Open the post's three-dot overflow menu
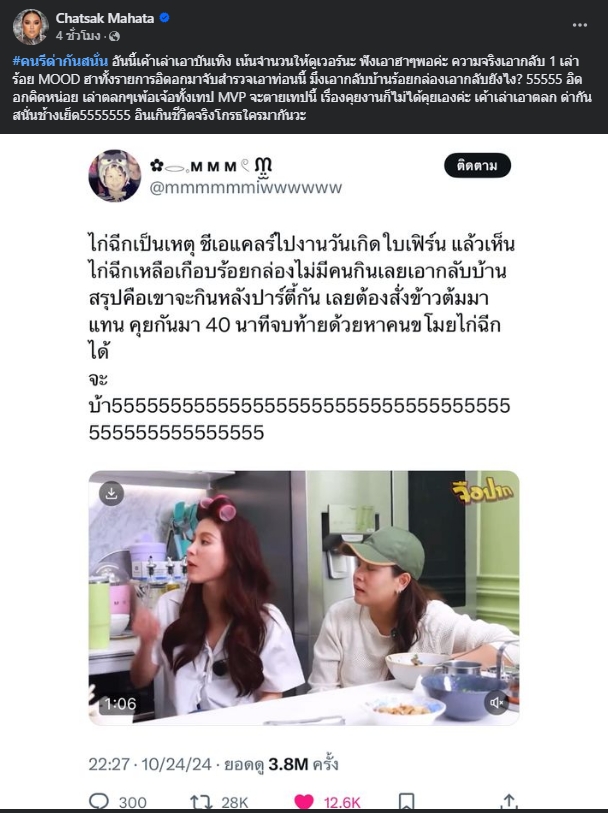The height and width of the screenshot is (813, 608). pyautogui.click(x=580, y=25)
